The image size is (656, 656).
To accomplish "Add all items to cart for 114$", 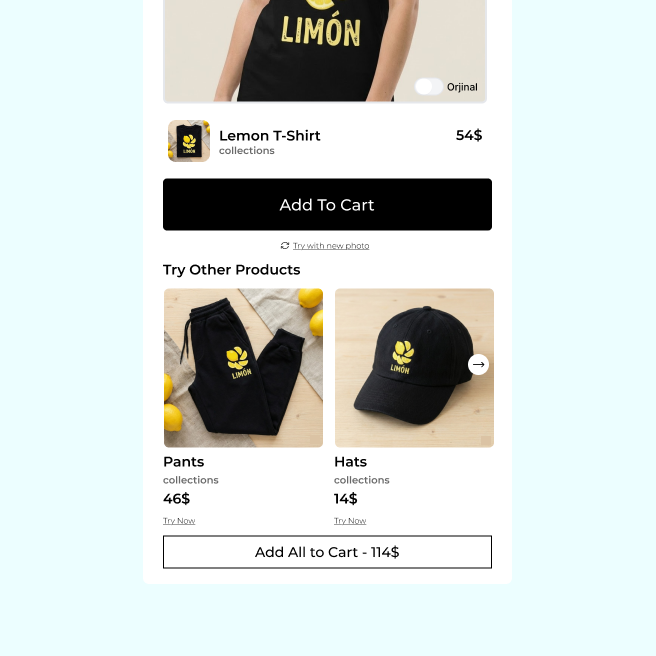I will 327,552.
